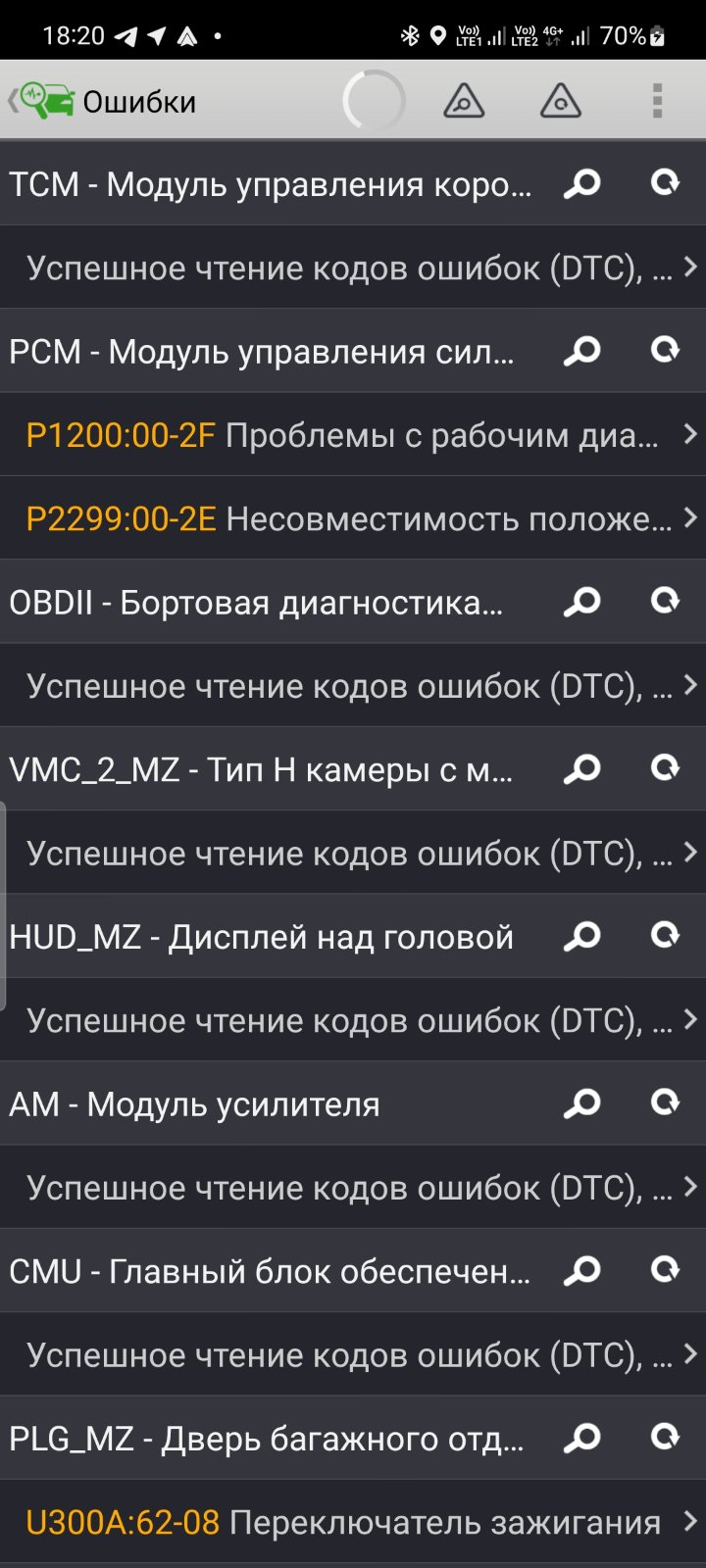
Task: Open the result row under HUD_MZ
Action: (x=353, y=1020)
